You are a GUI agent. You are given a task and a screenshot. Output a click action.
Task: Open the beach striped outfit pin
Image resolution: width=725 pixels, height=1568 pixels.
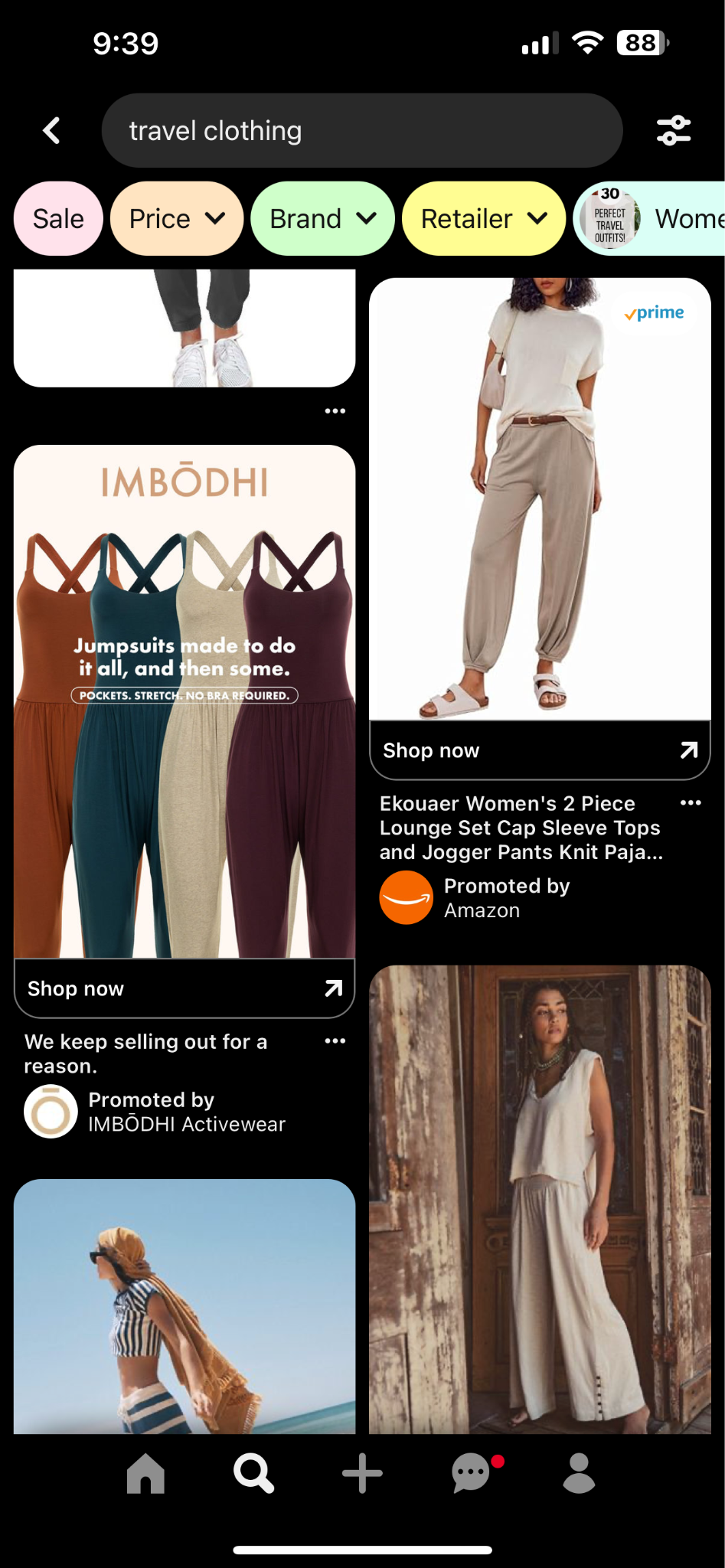tap(185, 1305)
